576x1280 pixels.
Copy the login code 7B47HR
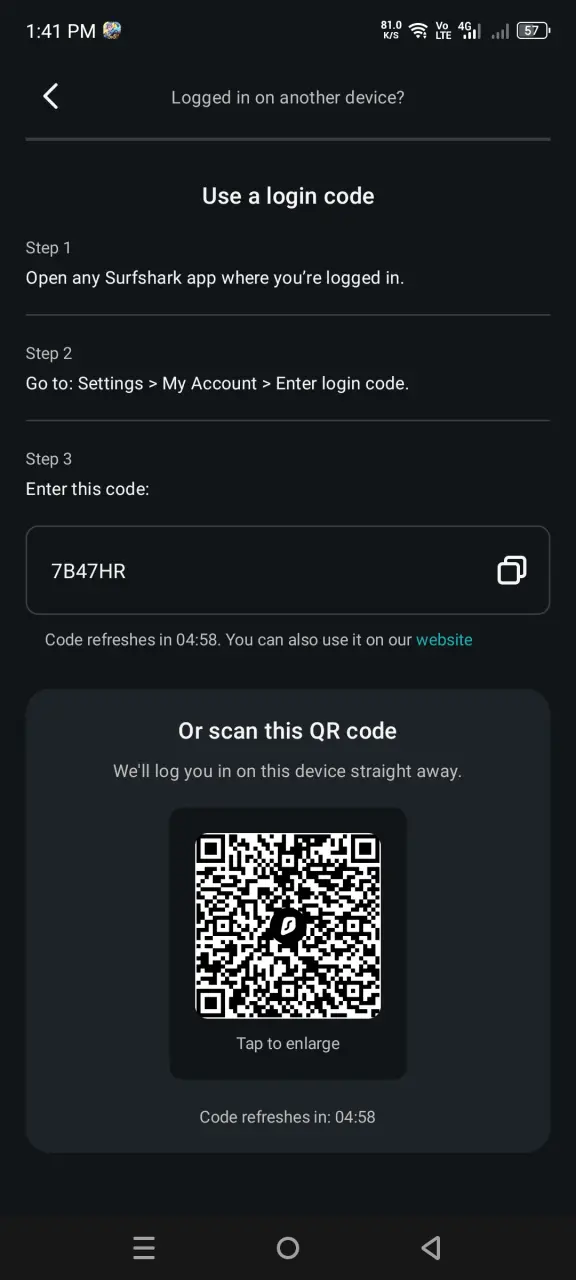(x=512, y=570)
